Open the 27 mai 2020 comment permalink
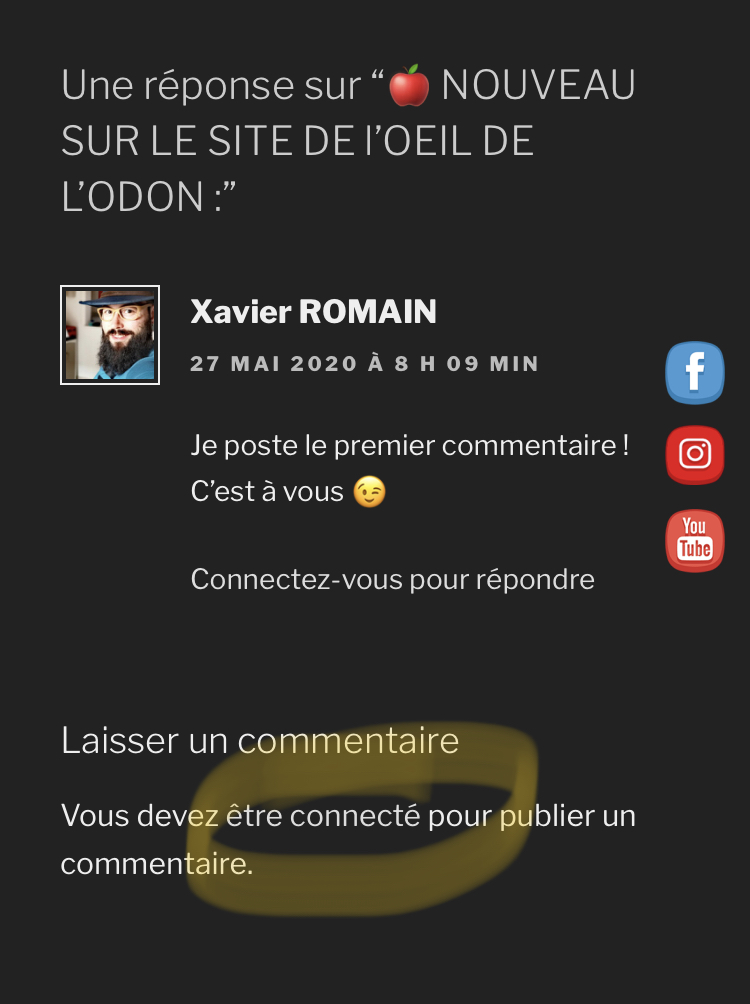The image size is (750, 1004). click(x=364, y=364)
